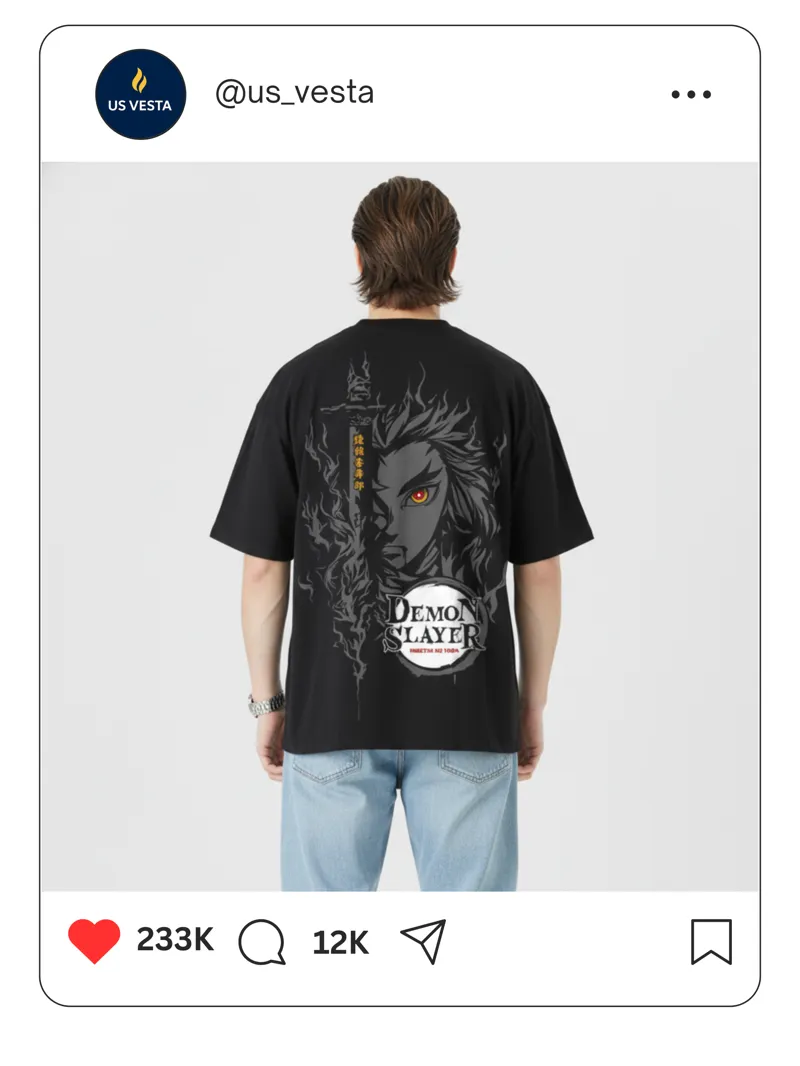
Task: Select the post header area
Action: (x=400, y=93)
